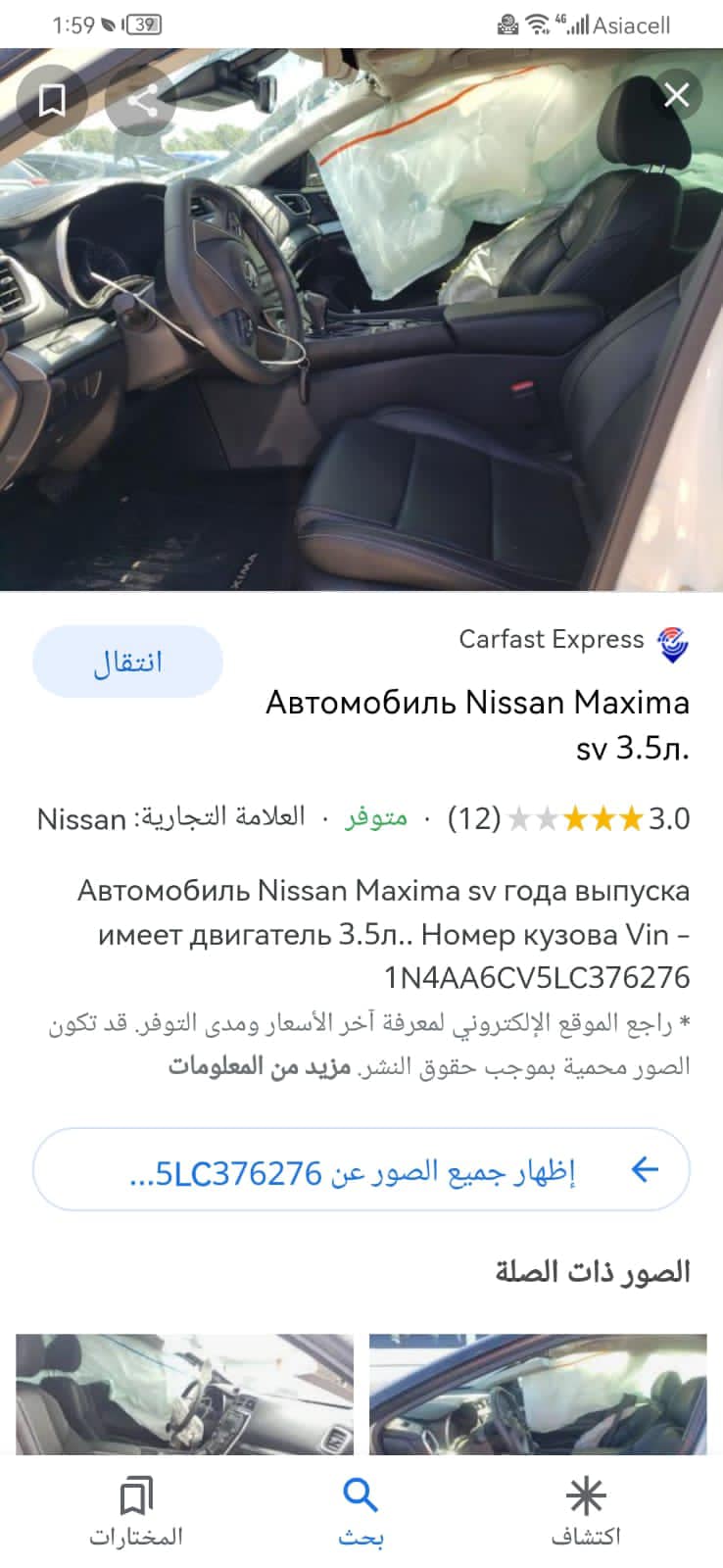Switch to the المختارات tab
This screenshot has height=1568, width=723.
(136, 1513)
